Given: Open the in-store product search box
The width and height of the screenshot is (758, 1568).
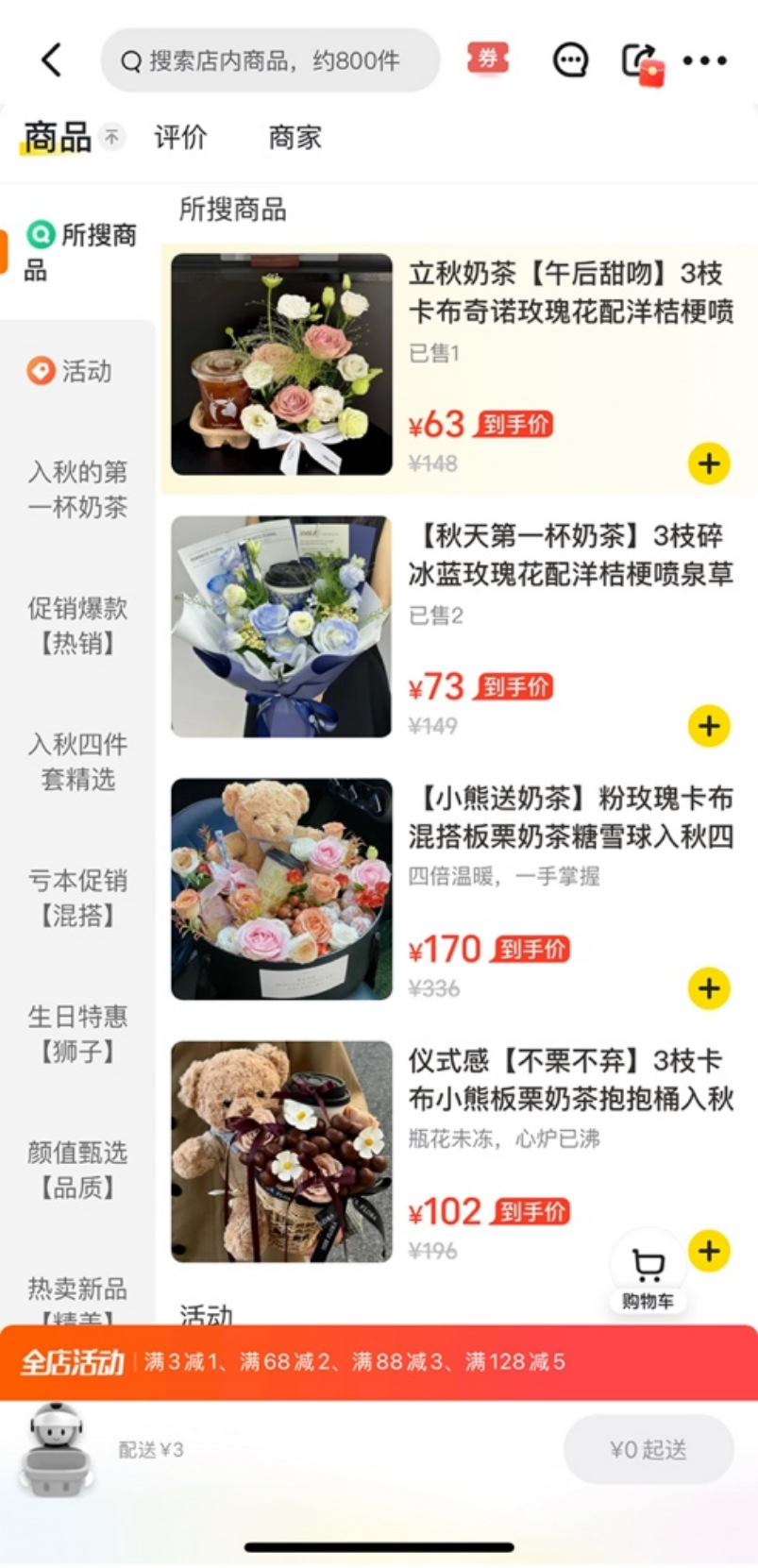Looking at the screenshot, I should [x=270, y=60].
